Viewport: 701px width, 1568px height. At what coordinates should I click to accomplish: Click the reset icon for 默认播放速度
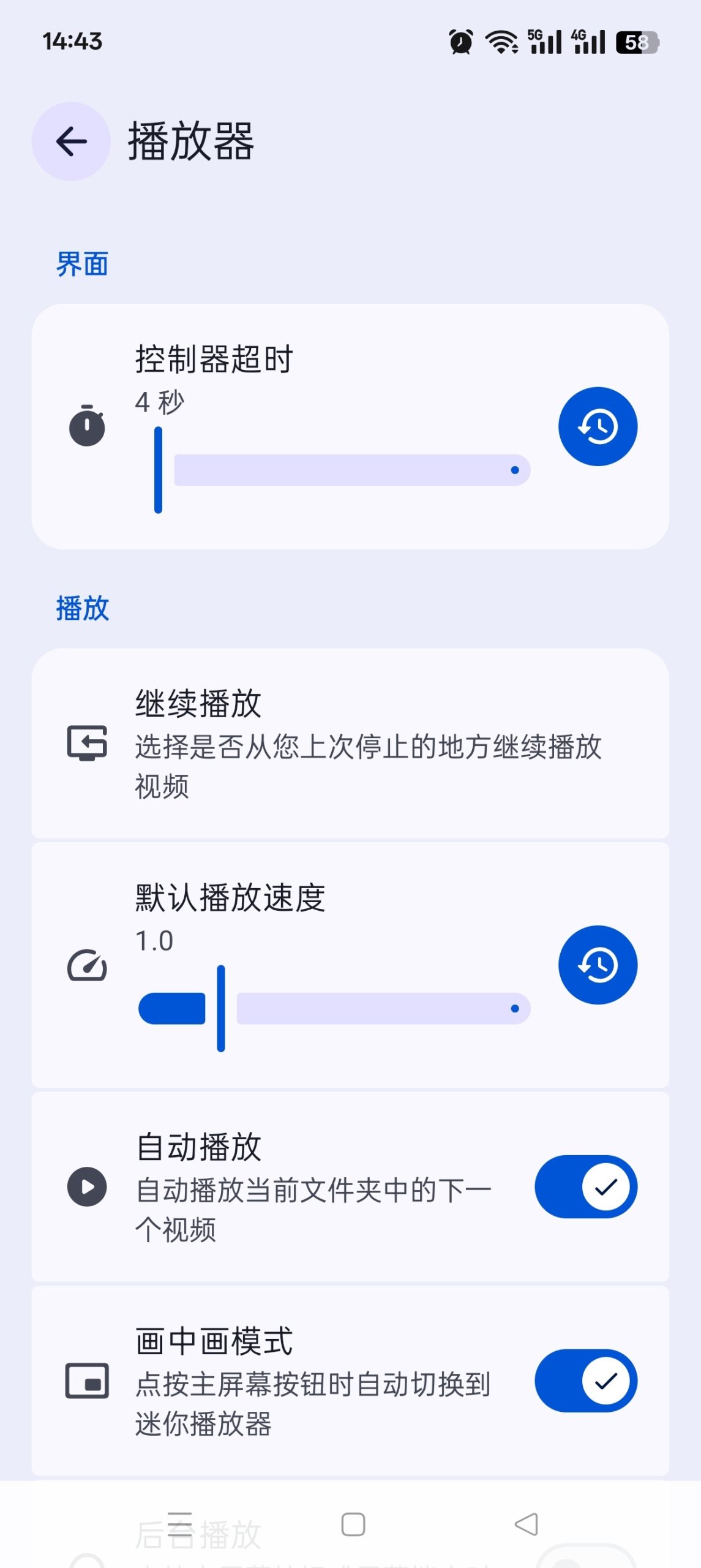pos(597,963)
